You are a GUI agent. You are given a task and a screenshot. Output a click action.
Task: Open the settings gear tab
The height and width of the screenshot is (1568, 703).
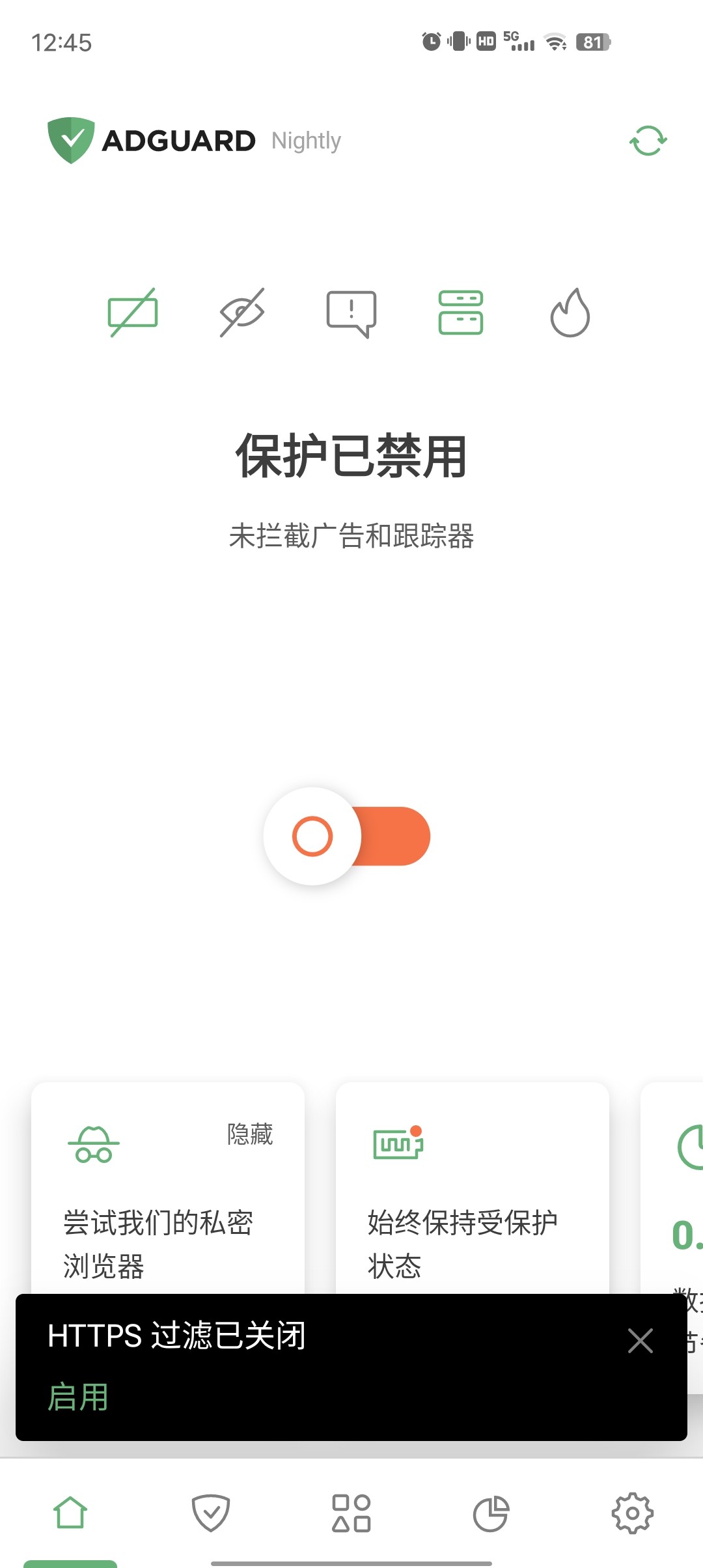632,1513
